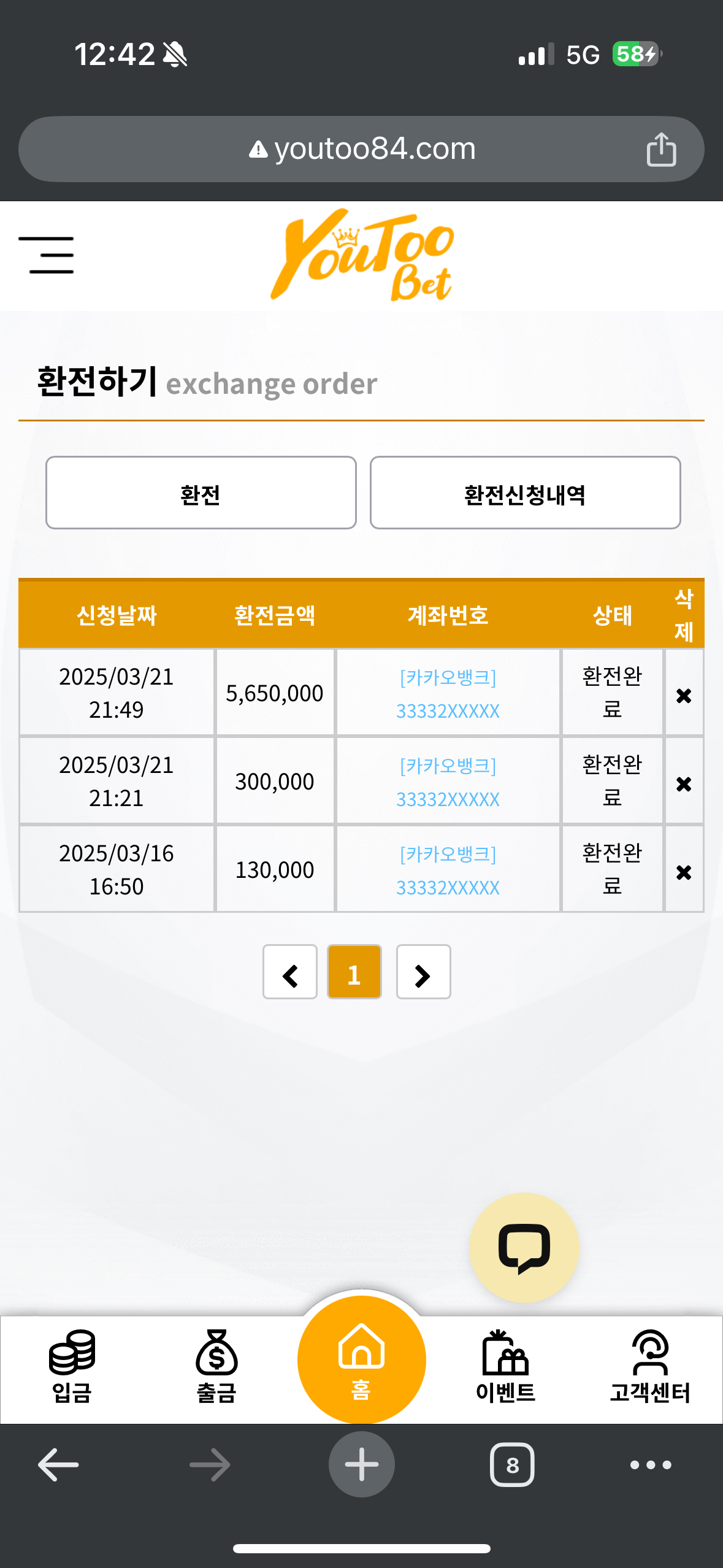Delete the 5,650,000 exchange record
The image size is (723, 1568).
[x=683, y=696]
